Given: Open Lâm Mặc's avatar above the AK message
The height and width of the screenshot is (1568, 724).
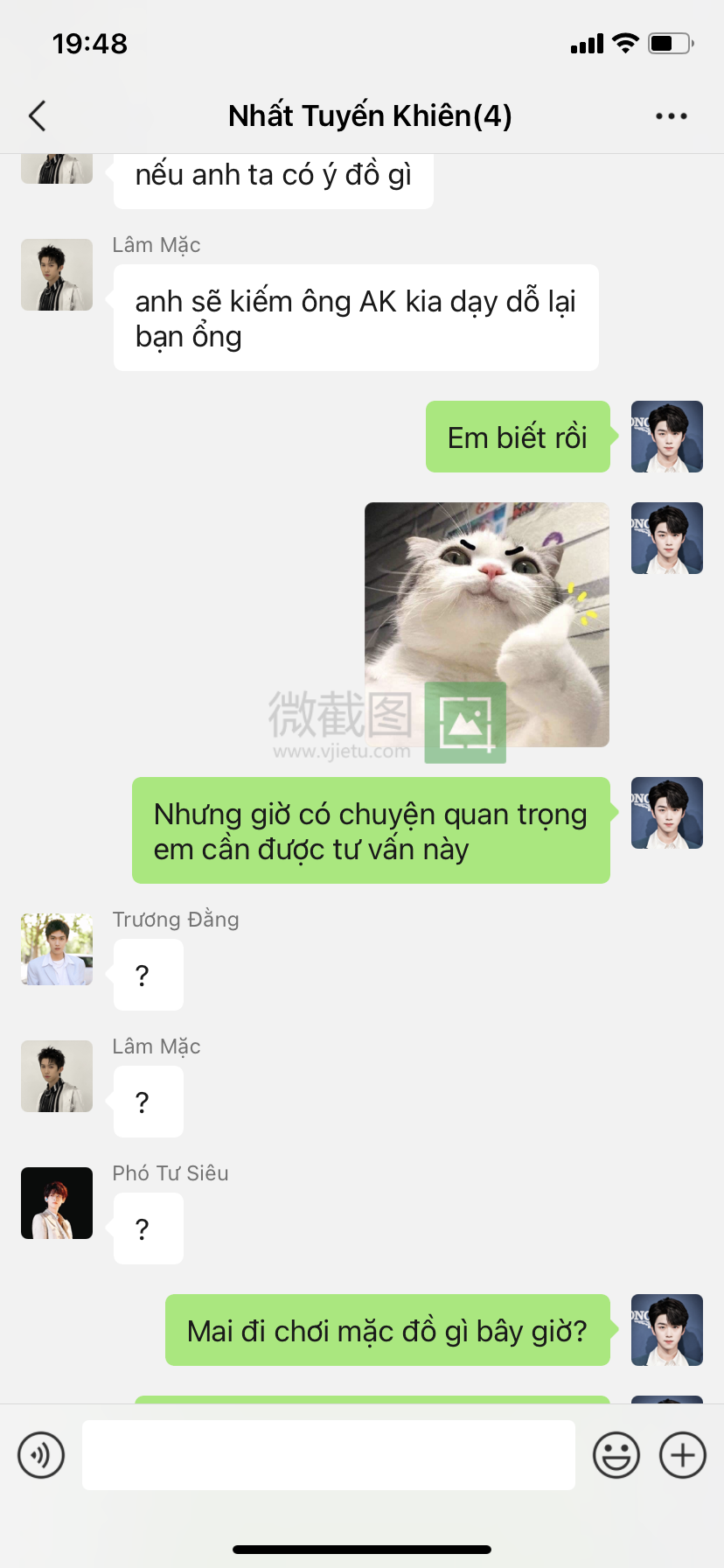Looking at the screenshot, I should tap(57, 275).
